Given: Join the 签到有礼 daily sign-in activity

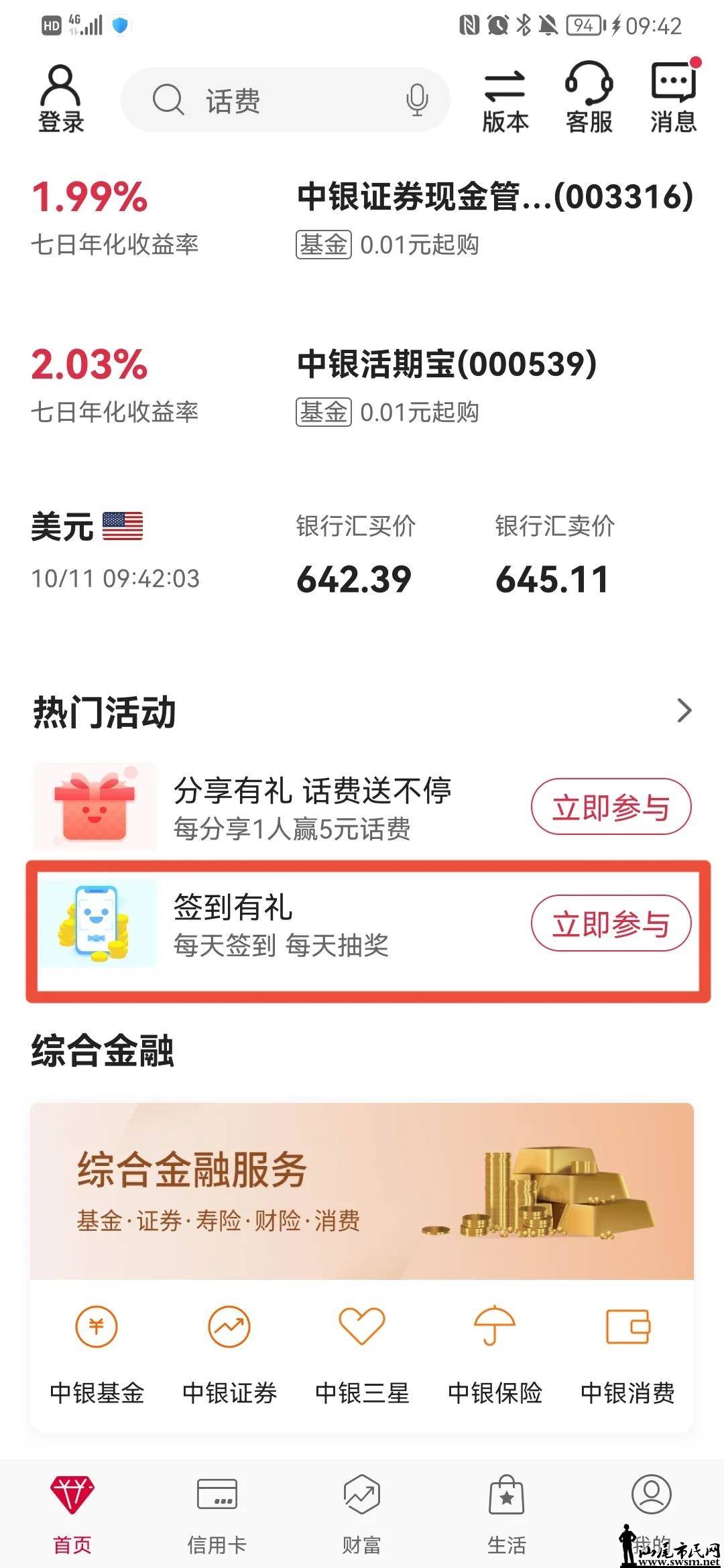Looking at the screenshot, I should point(610,924).
